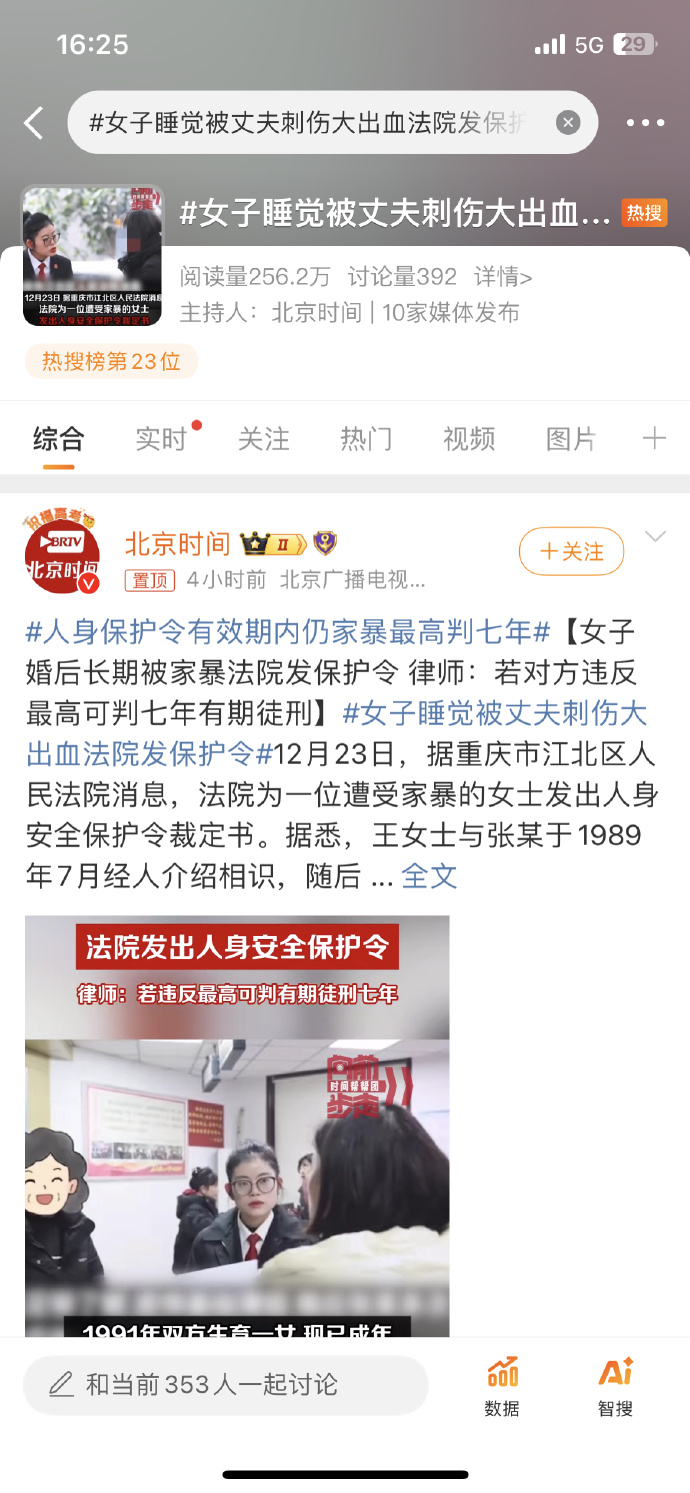Open topic 详情 details link
This screenshot has width=690, height=1493.
pyautogui.click(x=503, y=277)
